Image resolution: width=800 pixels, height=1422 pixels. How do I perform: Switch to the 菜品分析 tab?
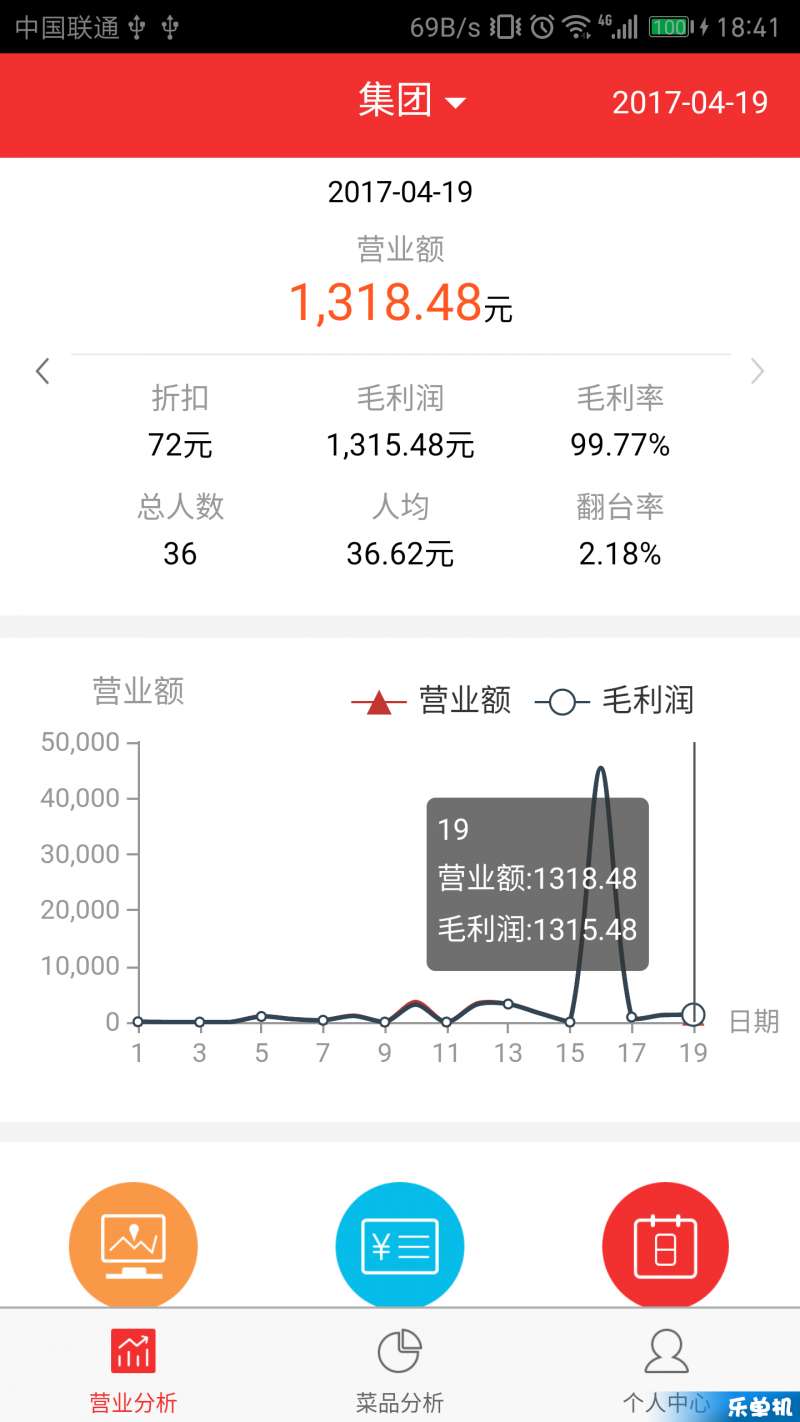pyautogui.click(x=400, y=1366)
